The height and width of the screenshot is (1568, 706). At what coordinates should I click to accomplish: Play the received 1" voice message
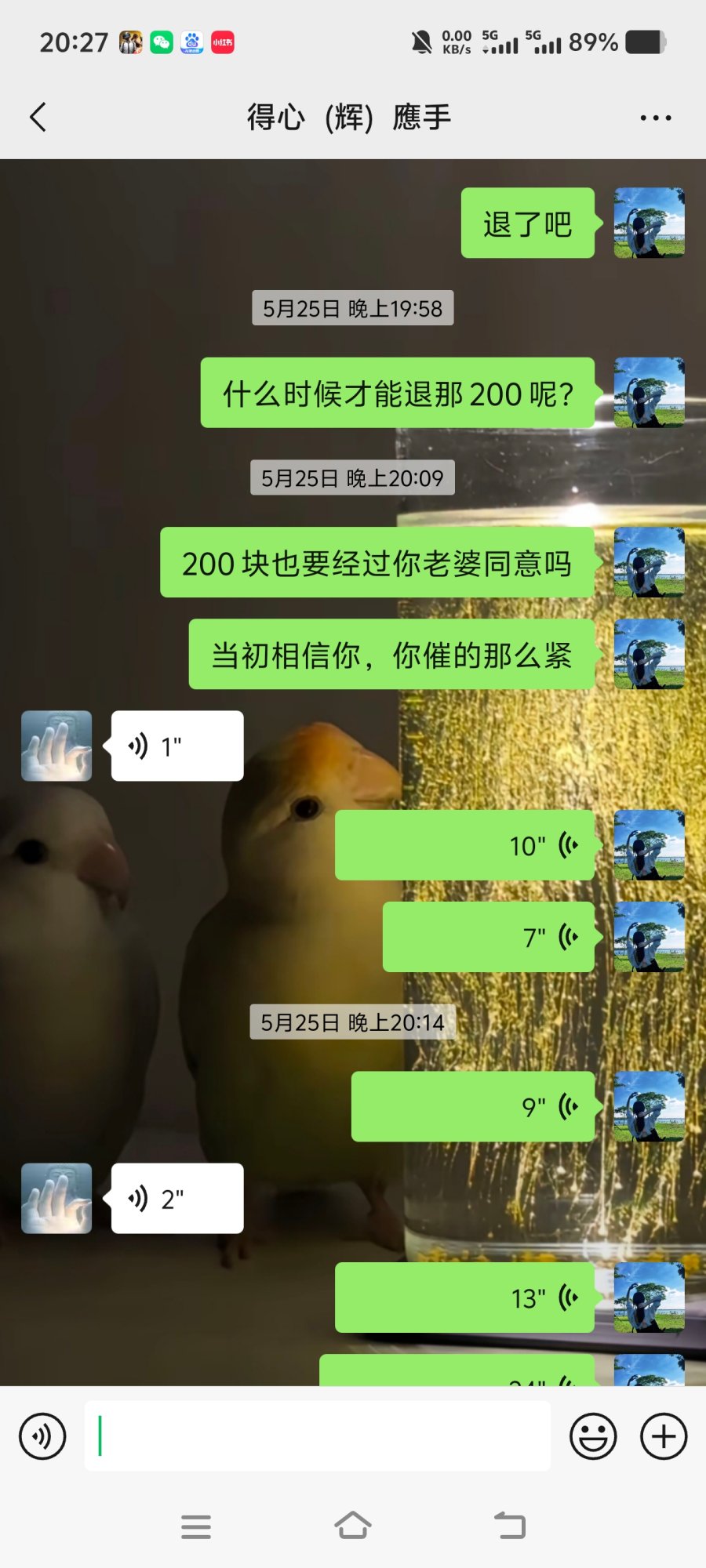177,746
